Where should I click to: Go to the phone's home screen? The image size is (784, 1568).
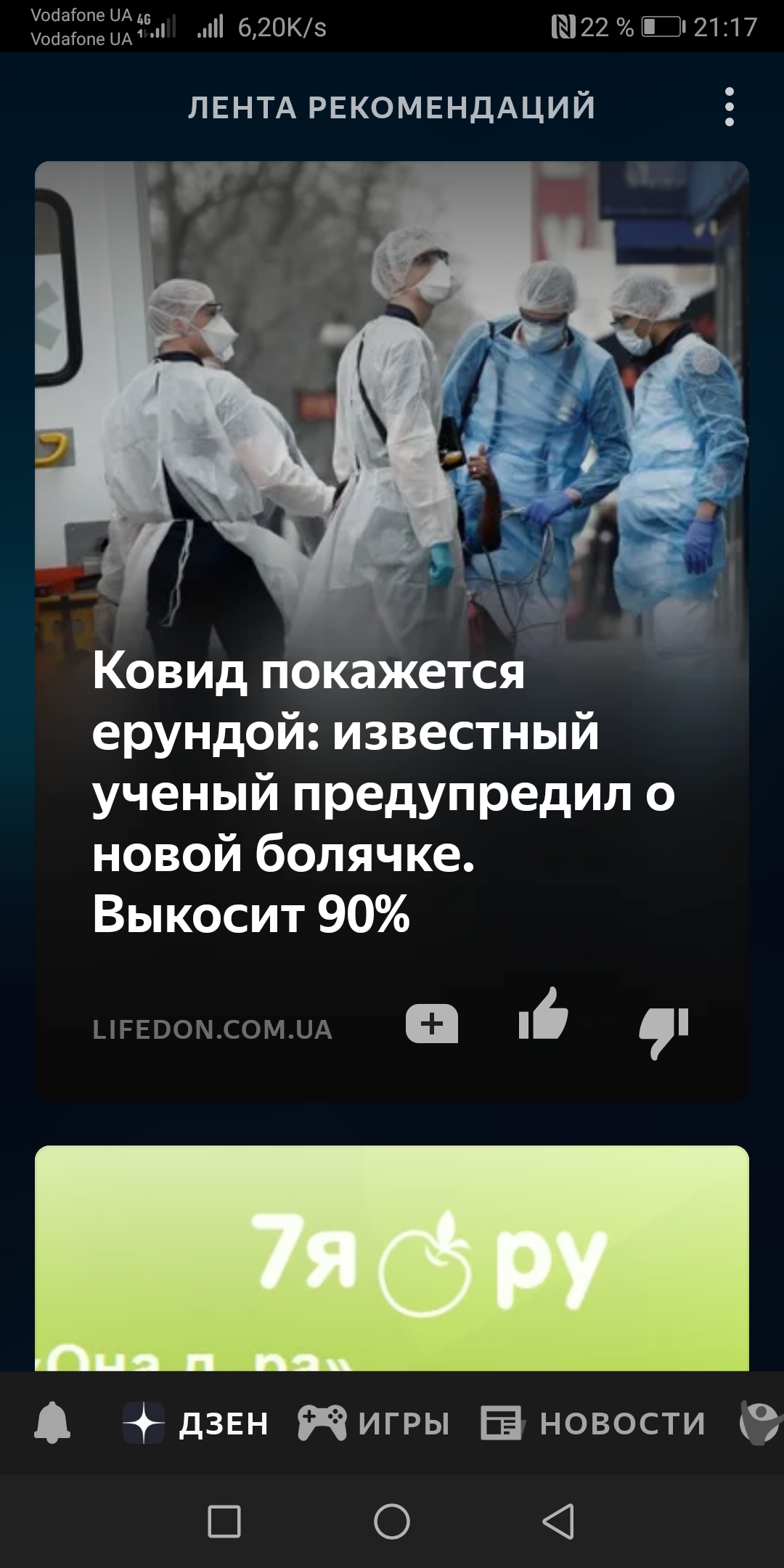[392, 1522]
